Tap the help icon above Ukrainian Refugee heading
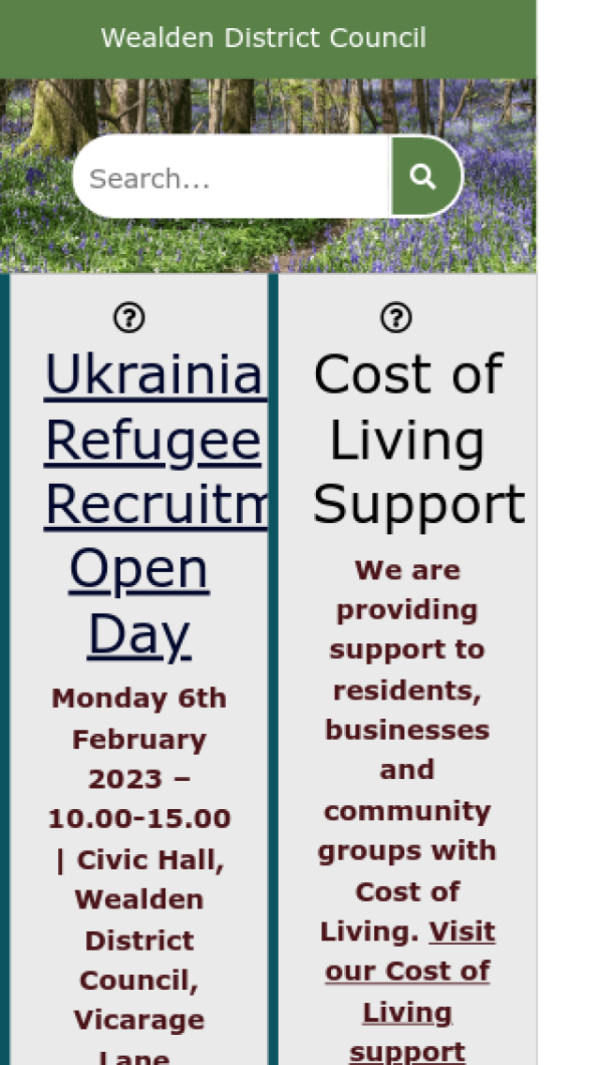This screenshot has height=1065, width=600. [x=129, y=319]
